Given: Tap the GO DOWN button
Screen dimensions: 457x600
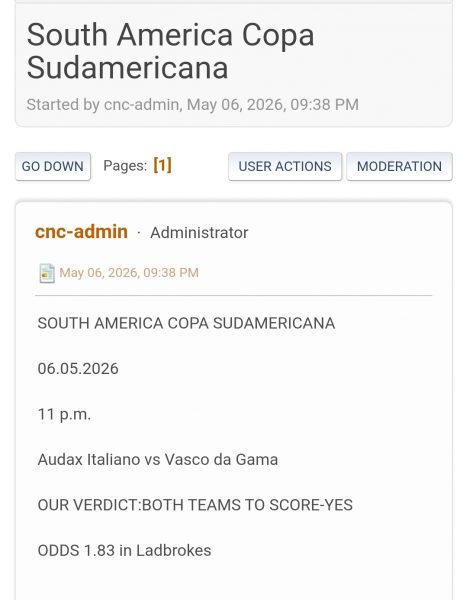Looking at the screenshot, I should coord(53,166).
